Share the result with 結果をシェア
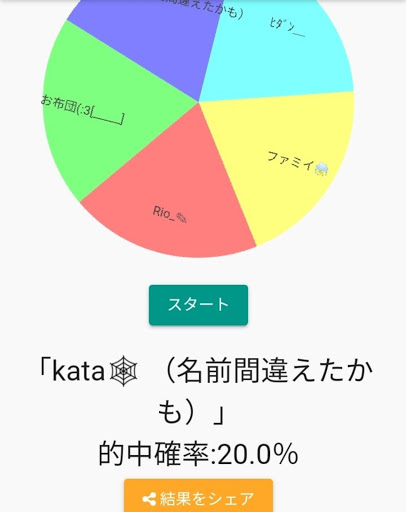Image resolution: width=406 pixels, height=512 pixels. [198, 496]
